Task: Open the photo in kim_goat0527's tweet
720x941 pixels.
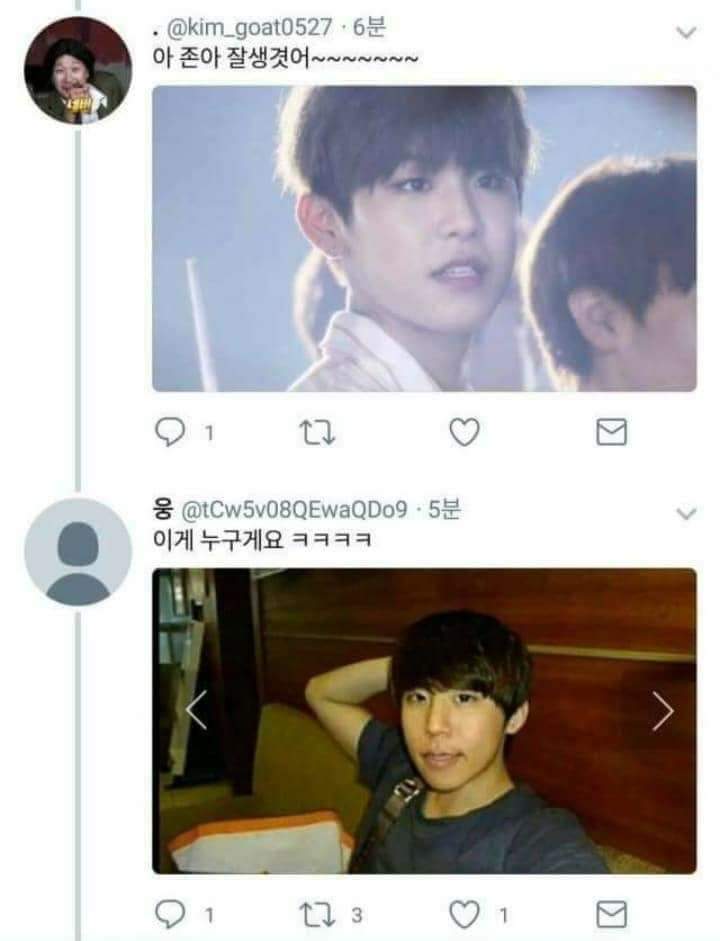Action: coord(424,238)
